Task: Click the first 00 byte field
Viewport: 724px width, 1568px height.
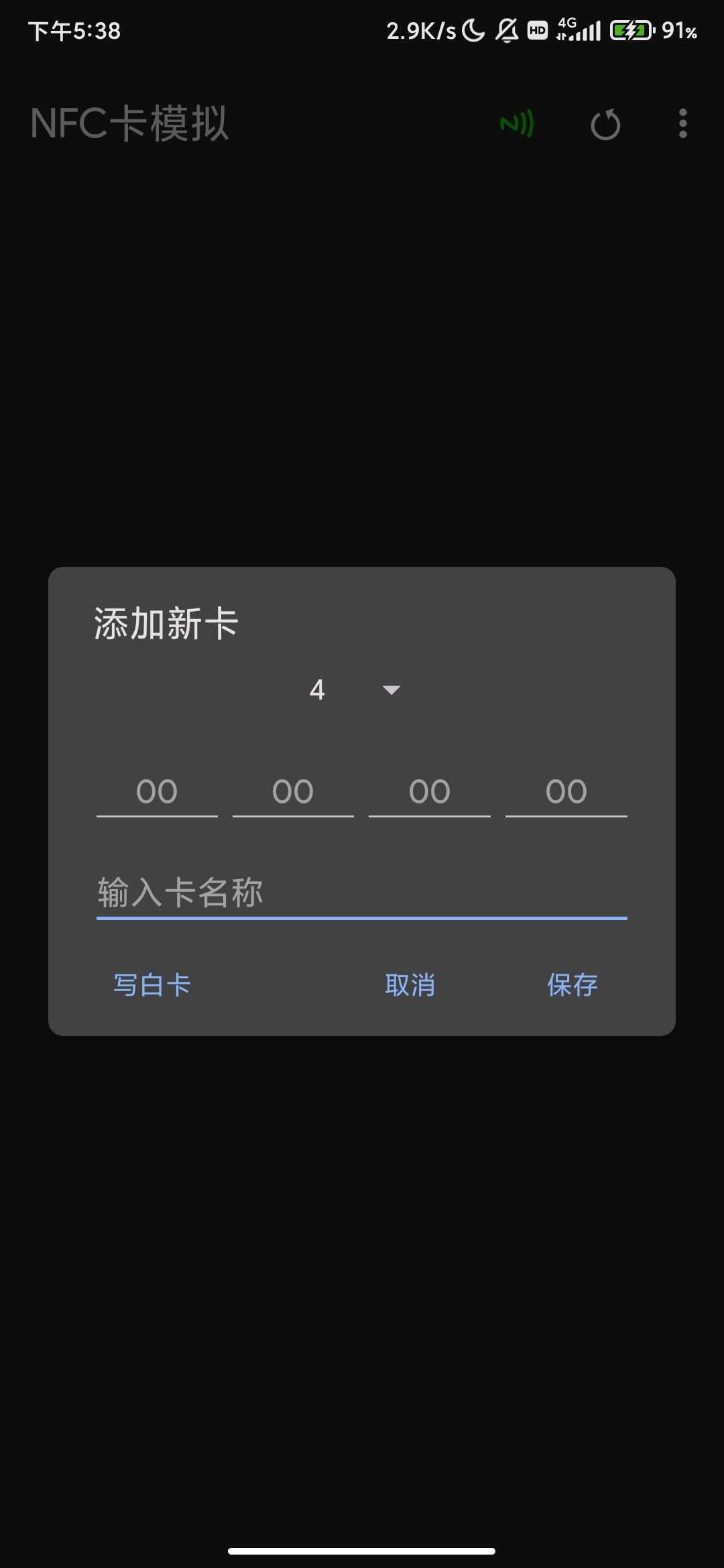Action: (x=156, y=792)
